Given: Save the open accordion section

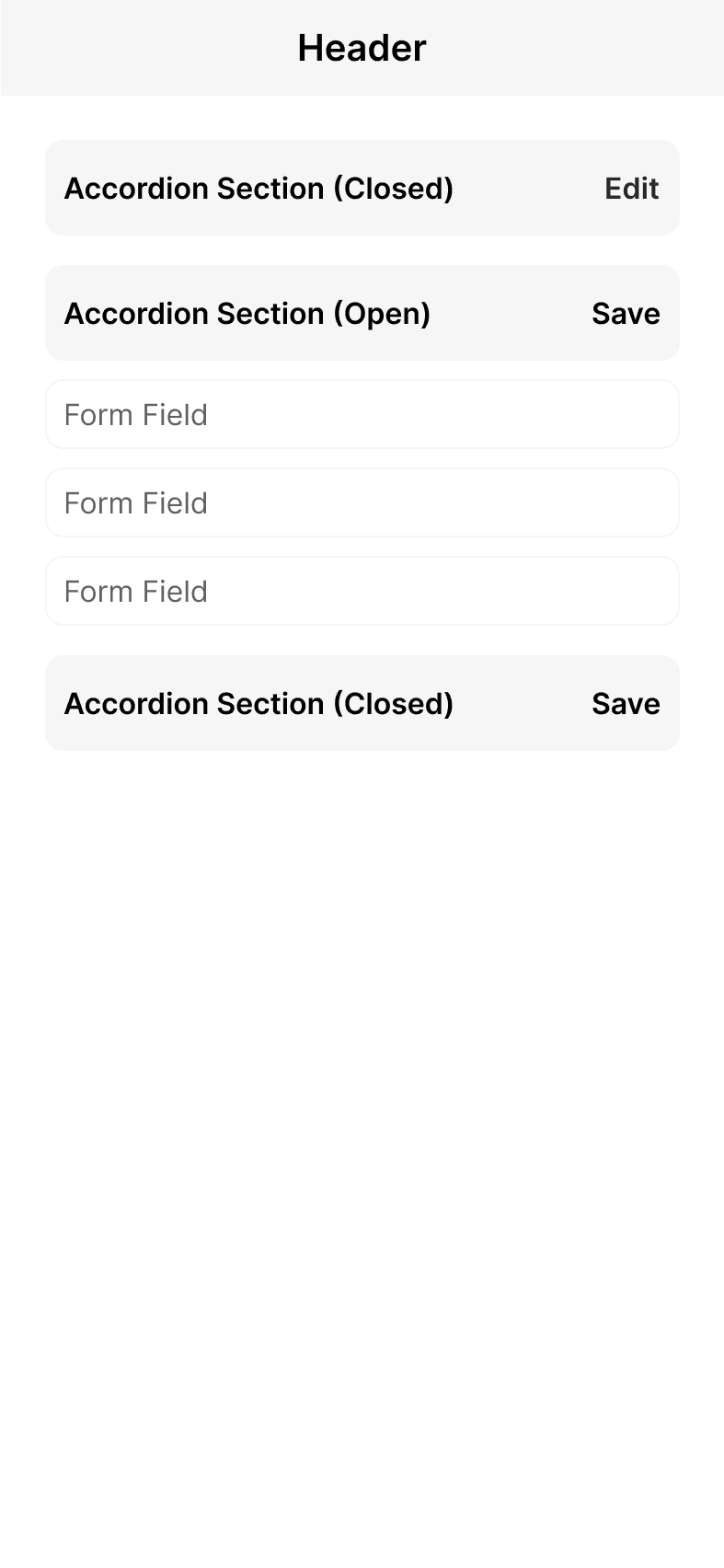Looking at the screenshot, I should [x=626, y=314].
